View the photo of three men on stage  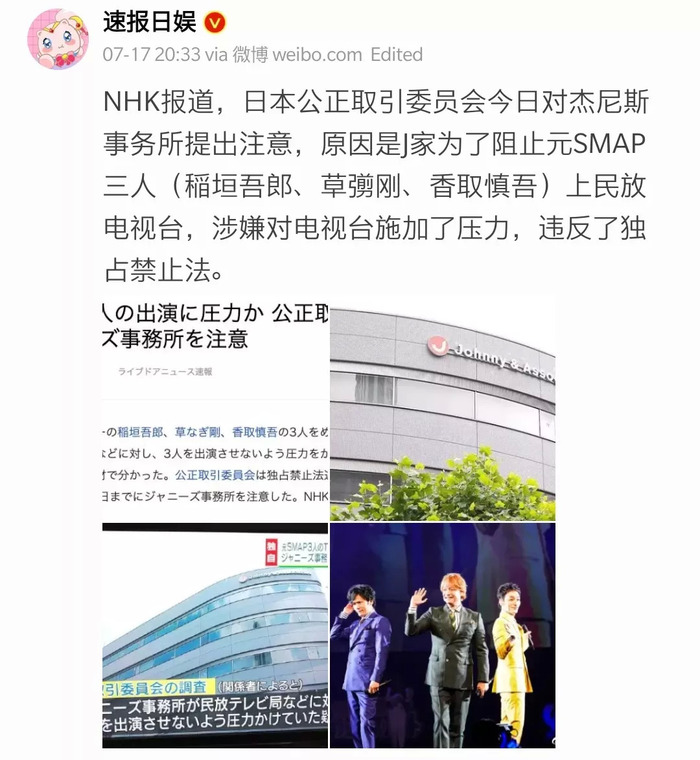(442, 636)
